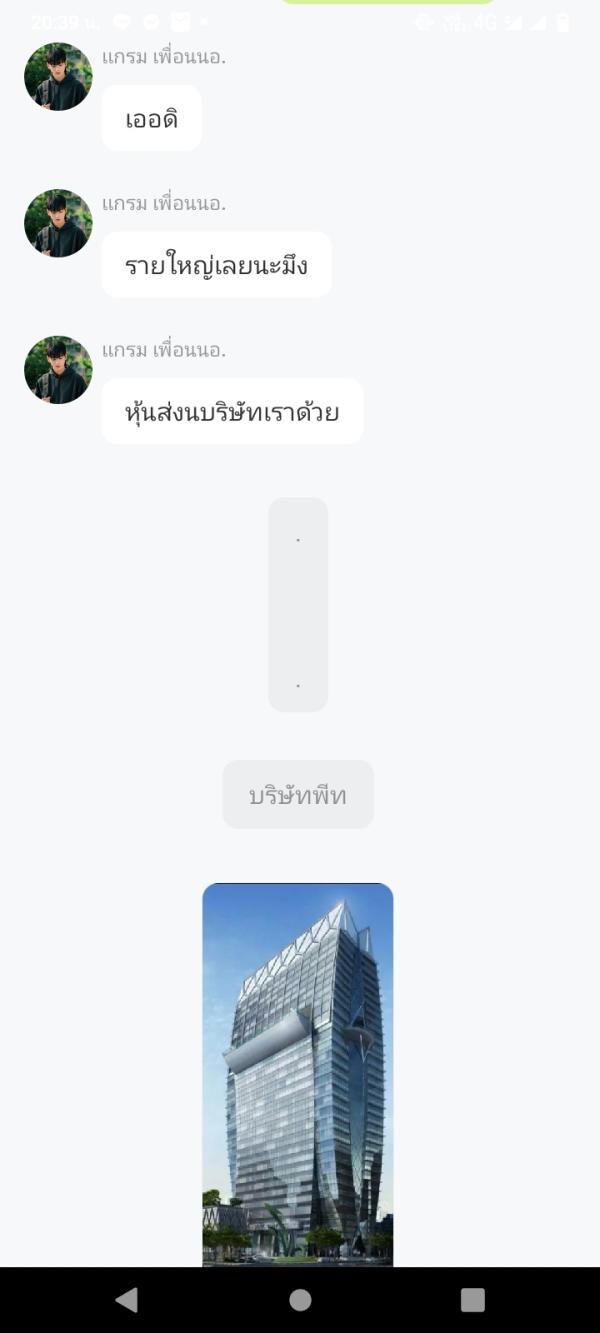Tap the avatar beside the เออดิ message
This screenshot has width=600, height=1333.
58,77
